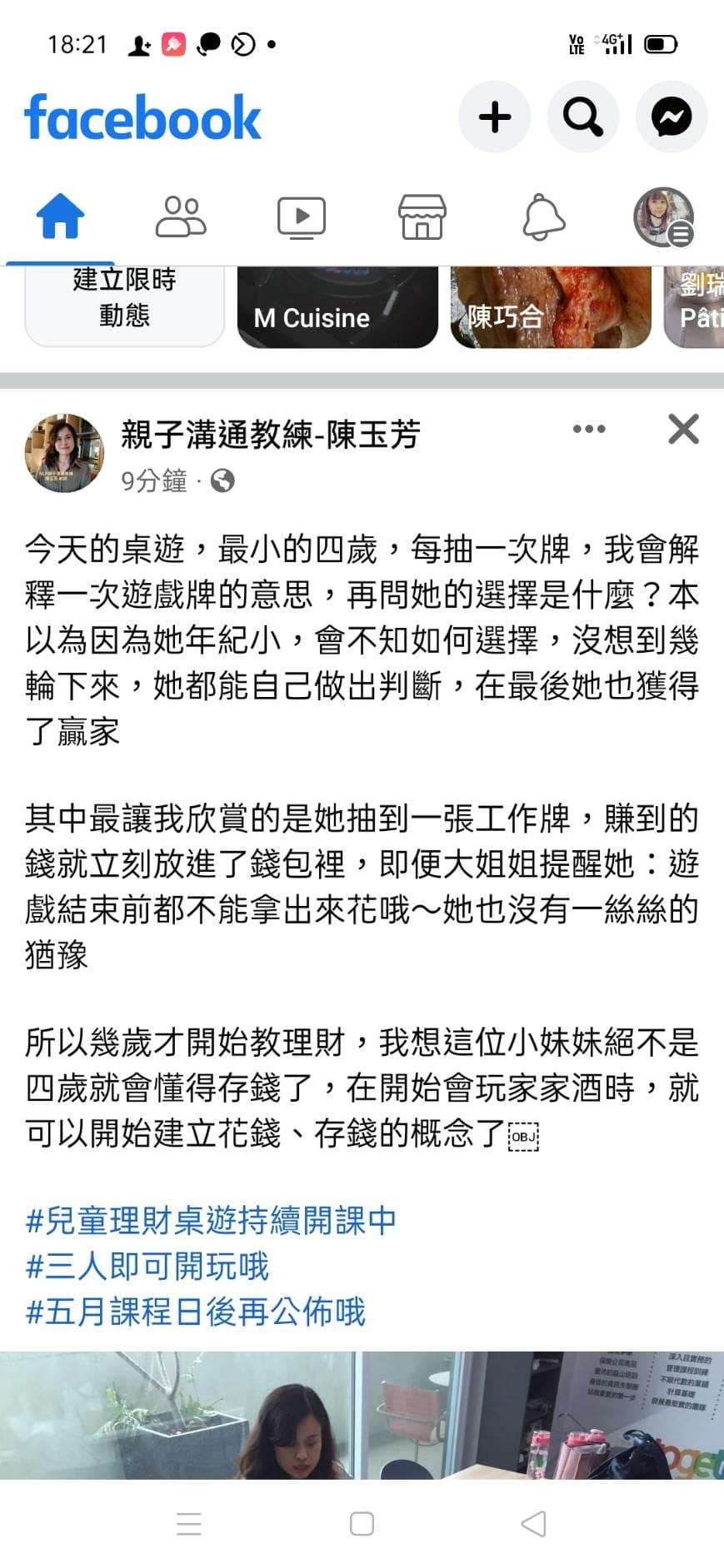Switch to the Home feed tab
This screenshot has width=724, height=1568.
60,217
